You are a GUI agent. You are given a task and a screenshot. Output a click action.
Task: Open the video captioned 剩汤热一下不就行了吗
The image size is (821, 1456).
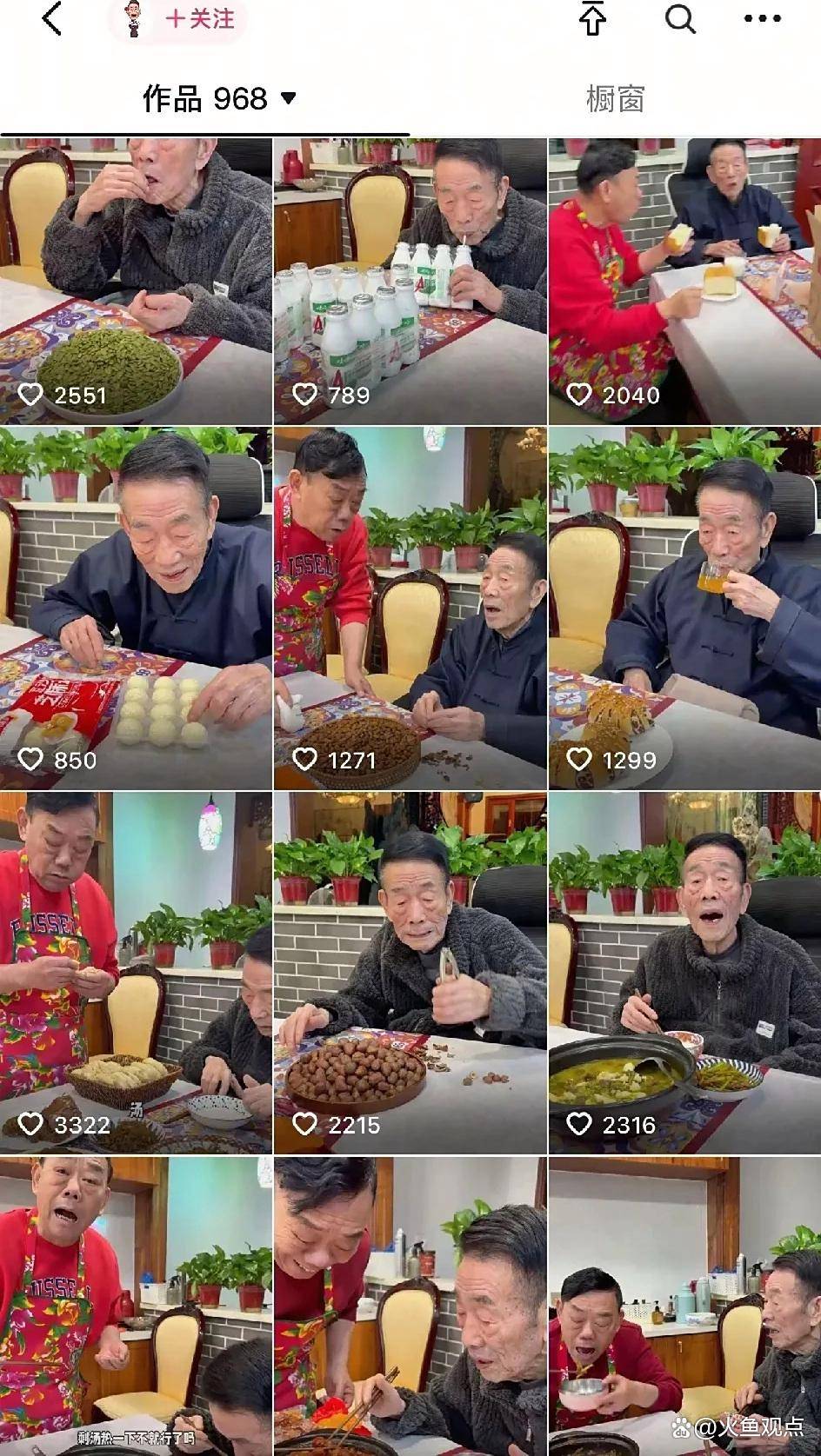pyautogui.click(x=136, y=1304)
